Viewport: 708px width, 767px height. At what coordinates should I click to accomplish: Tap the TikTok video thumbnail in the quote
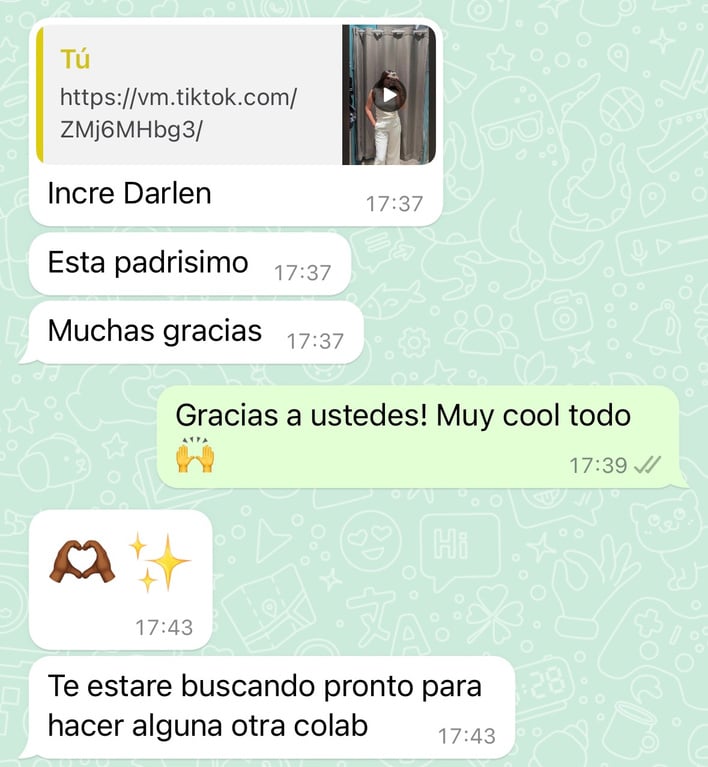(x=389, y=96)
